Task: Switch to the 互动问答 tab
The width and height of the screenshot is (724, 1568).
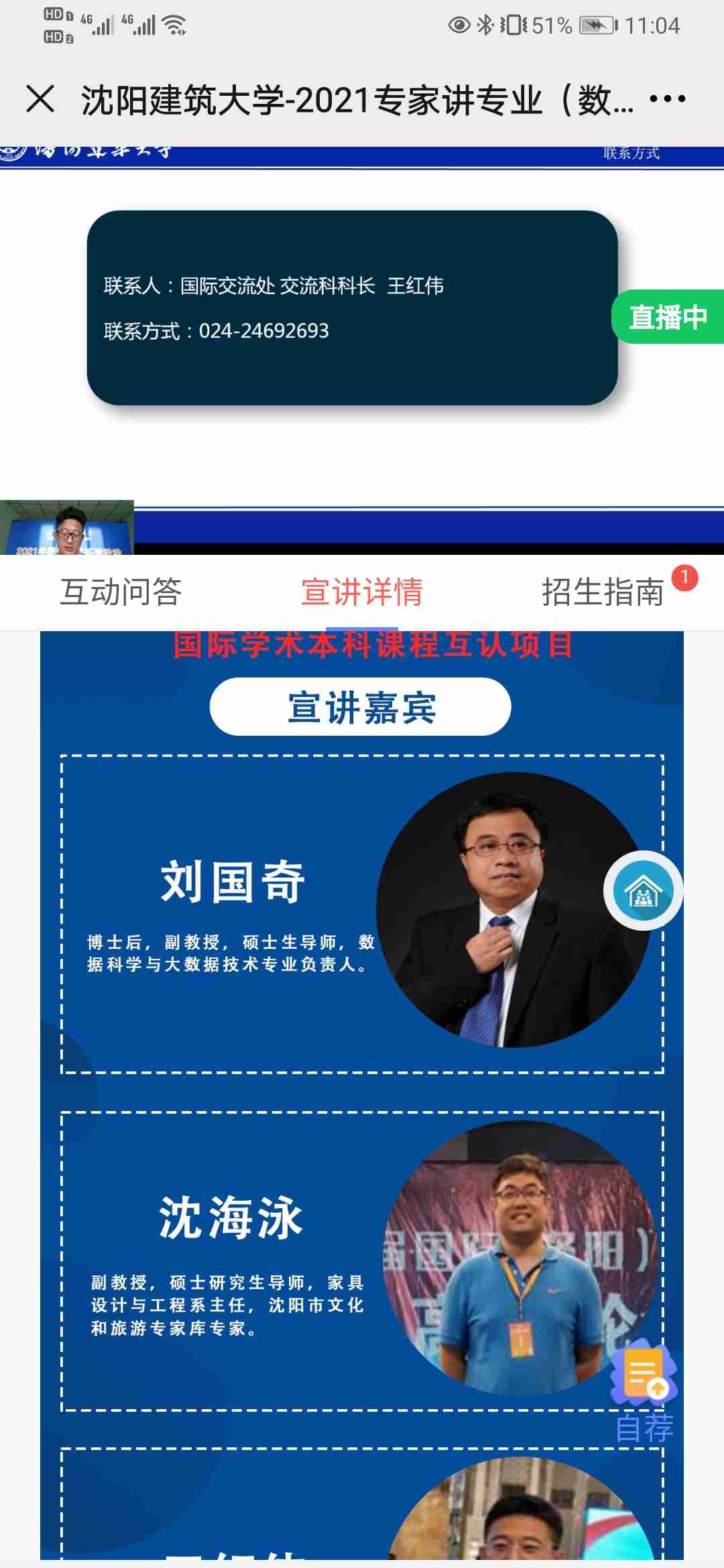Action: coord(121,592)
